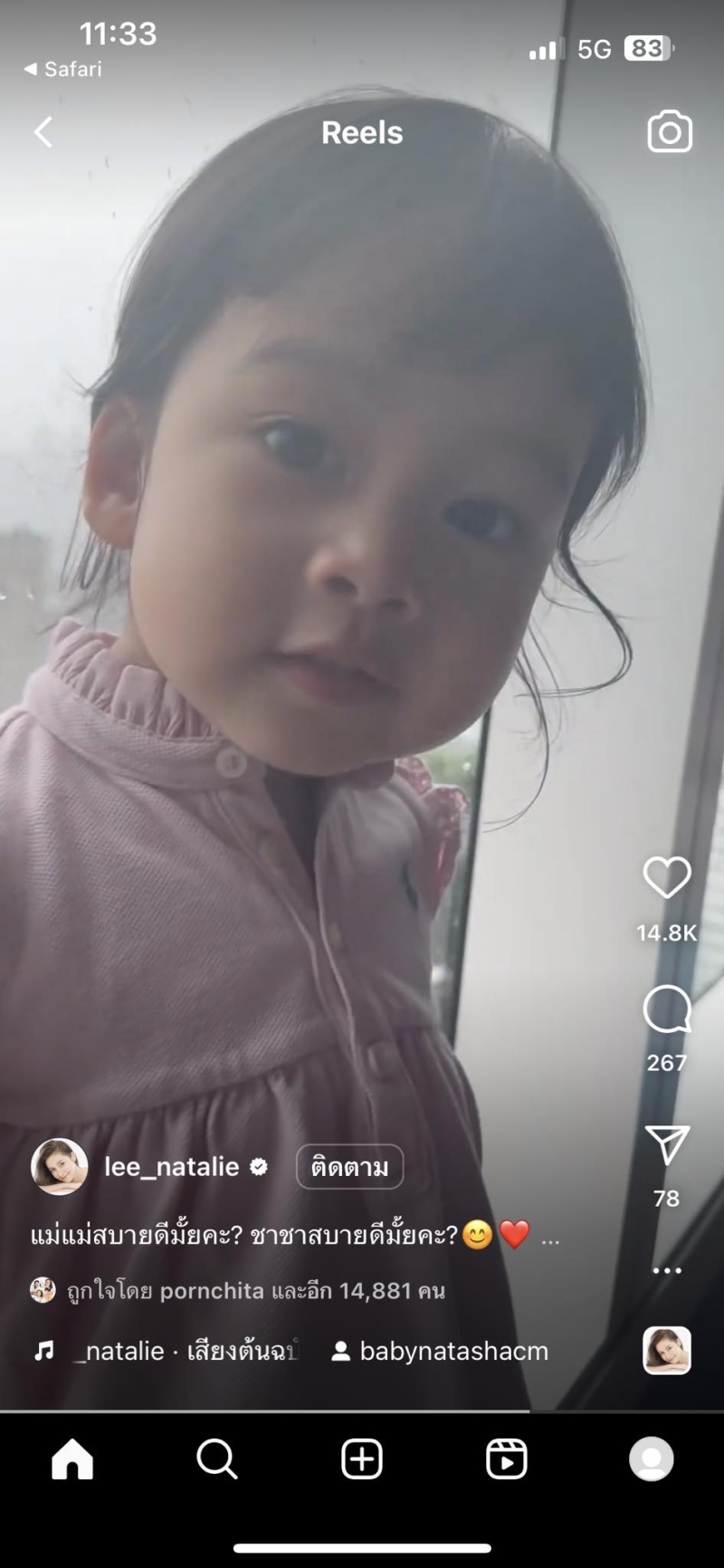
Task: Switch to the Reels tab
Action: pos(507,1459)
